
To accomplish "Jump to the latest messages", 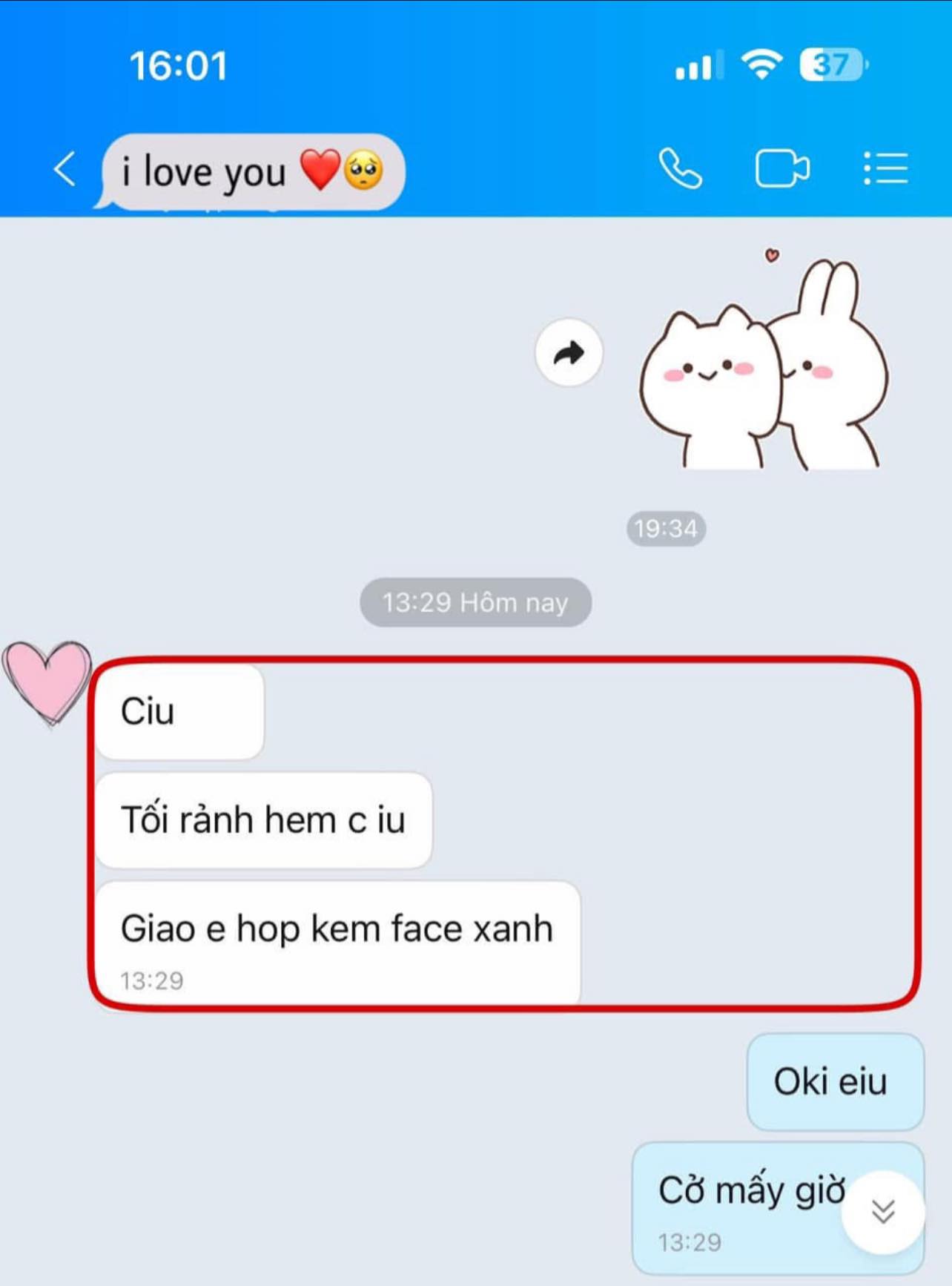I will click(x=882, y=1212).
